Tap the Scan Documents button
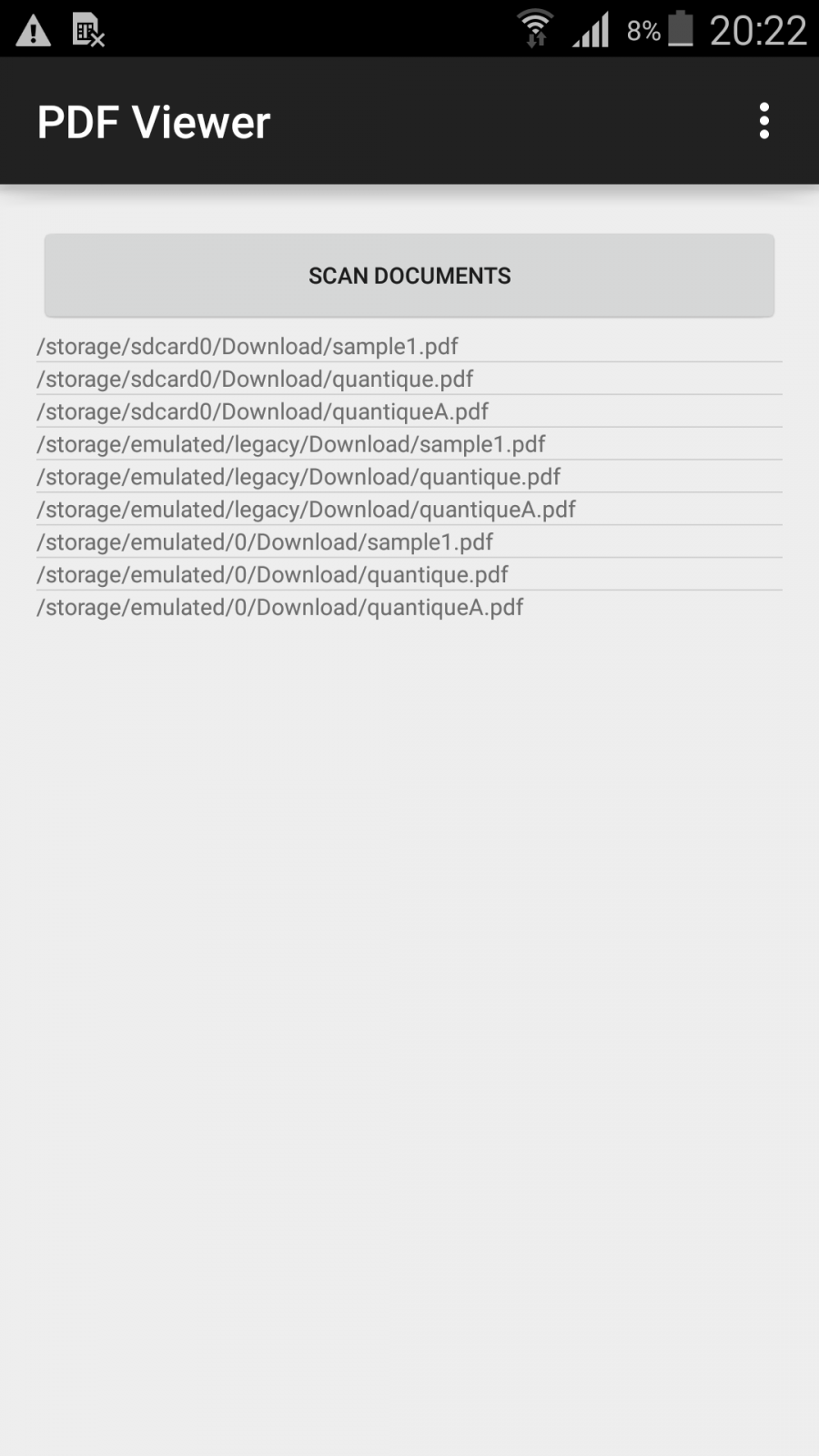Image resolution: width=819 pixels, height=1456 pixels. (x=409, y=276)
